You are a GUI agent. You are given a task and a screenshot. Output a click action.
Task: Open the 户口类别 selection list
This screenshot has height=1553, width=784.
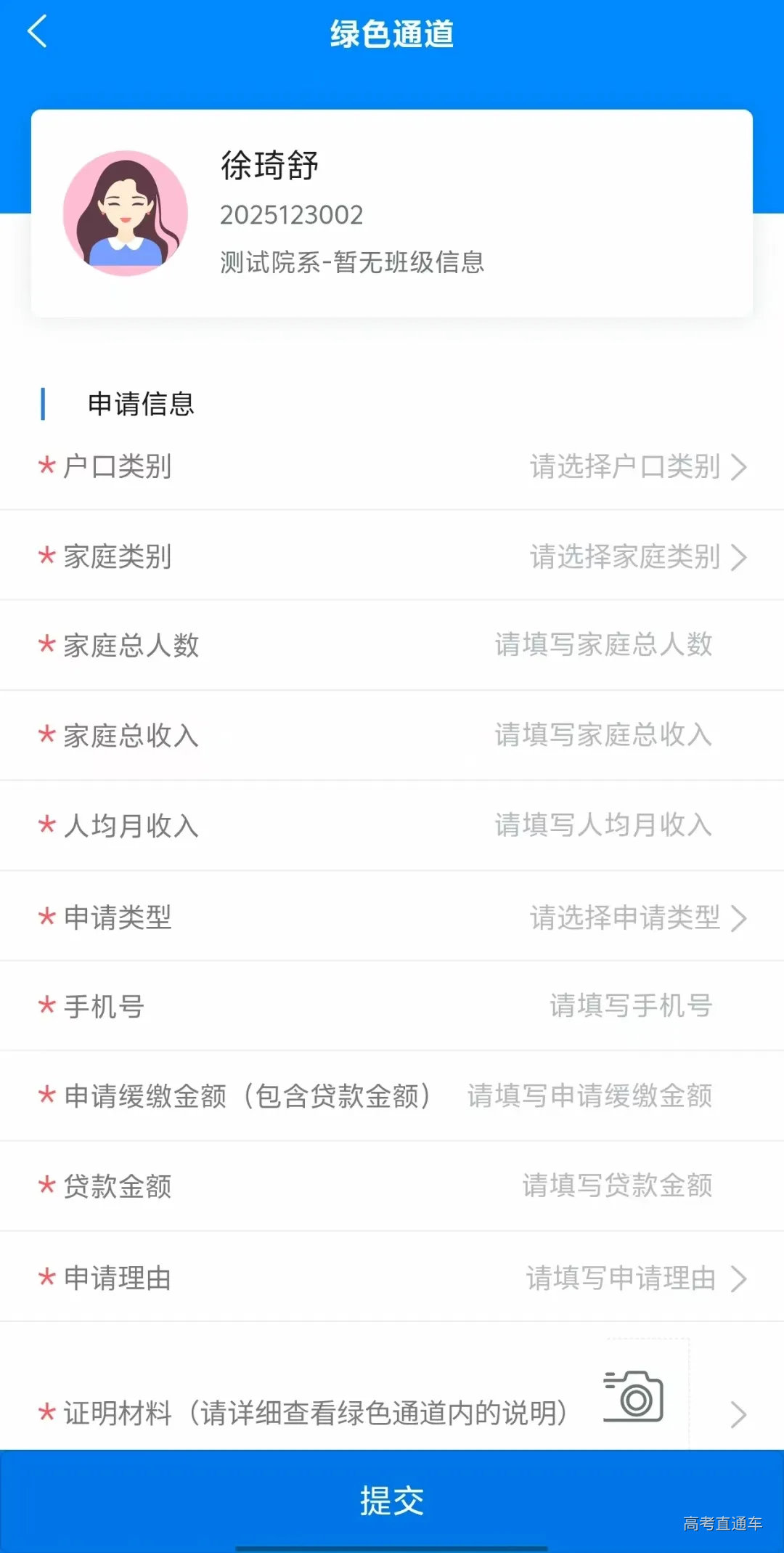pos(624,469)
